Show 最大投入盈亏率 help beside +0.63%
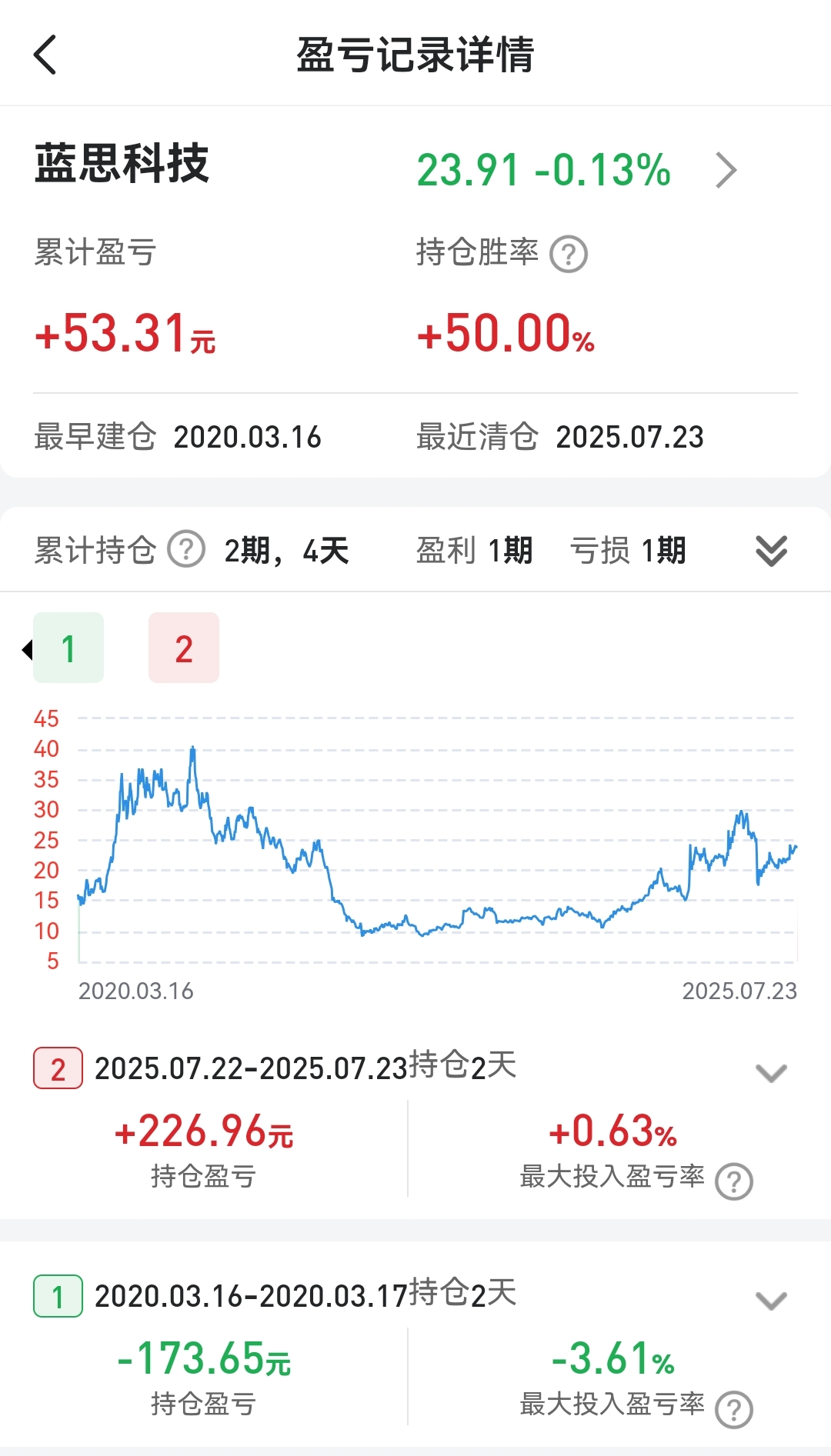 click(x=734, y=1181)
